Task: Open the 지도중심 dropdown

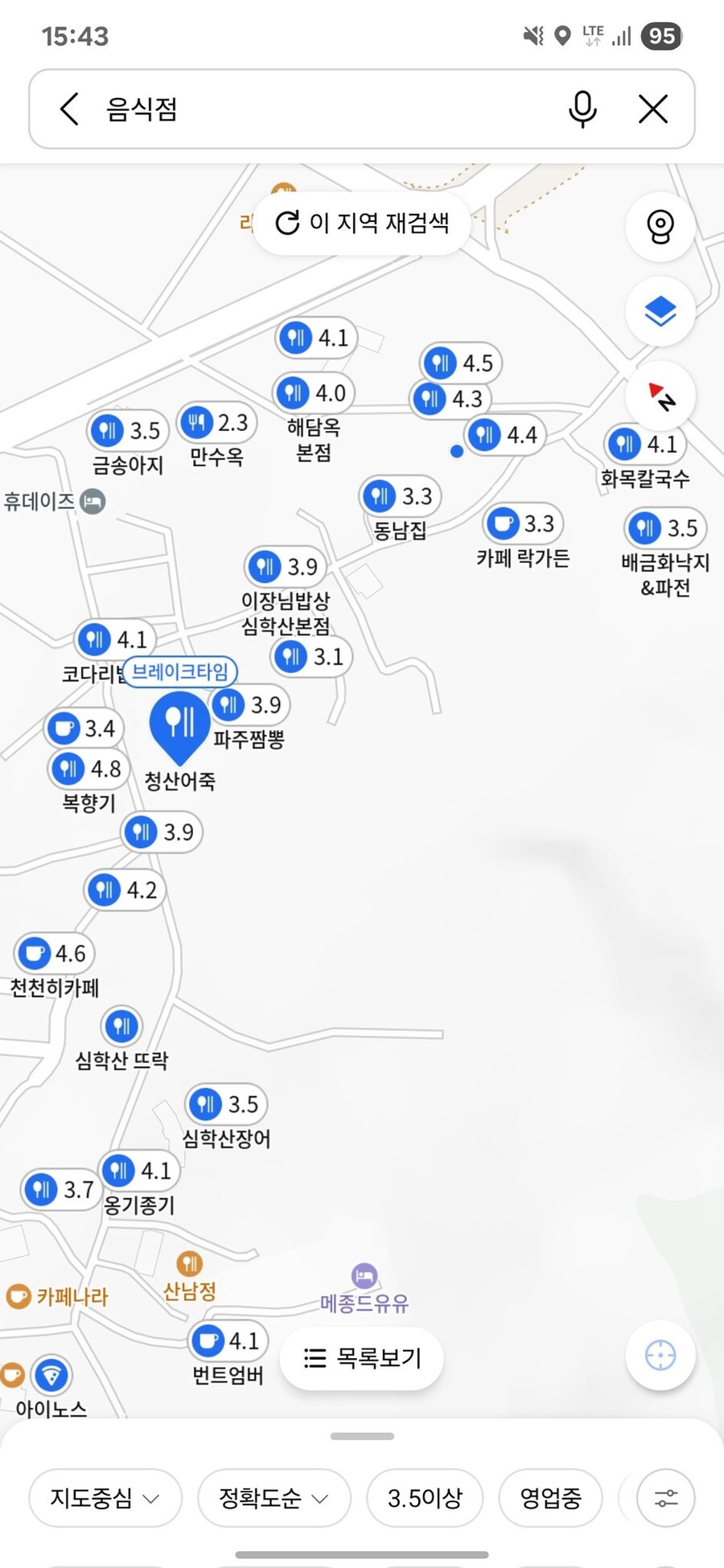Action: point(104,1497)
